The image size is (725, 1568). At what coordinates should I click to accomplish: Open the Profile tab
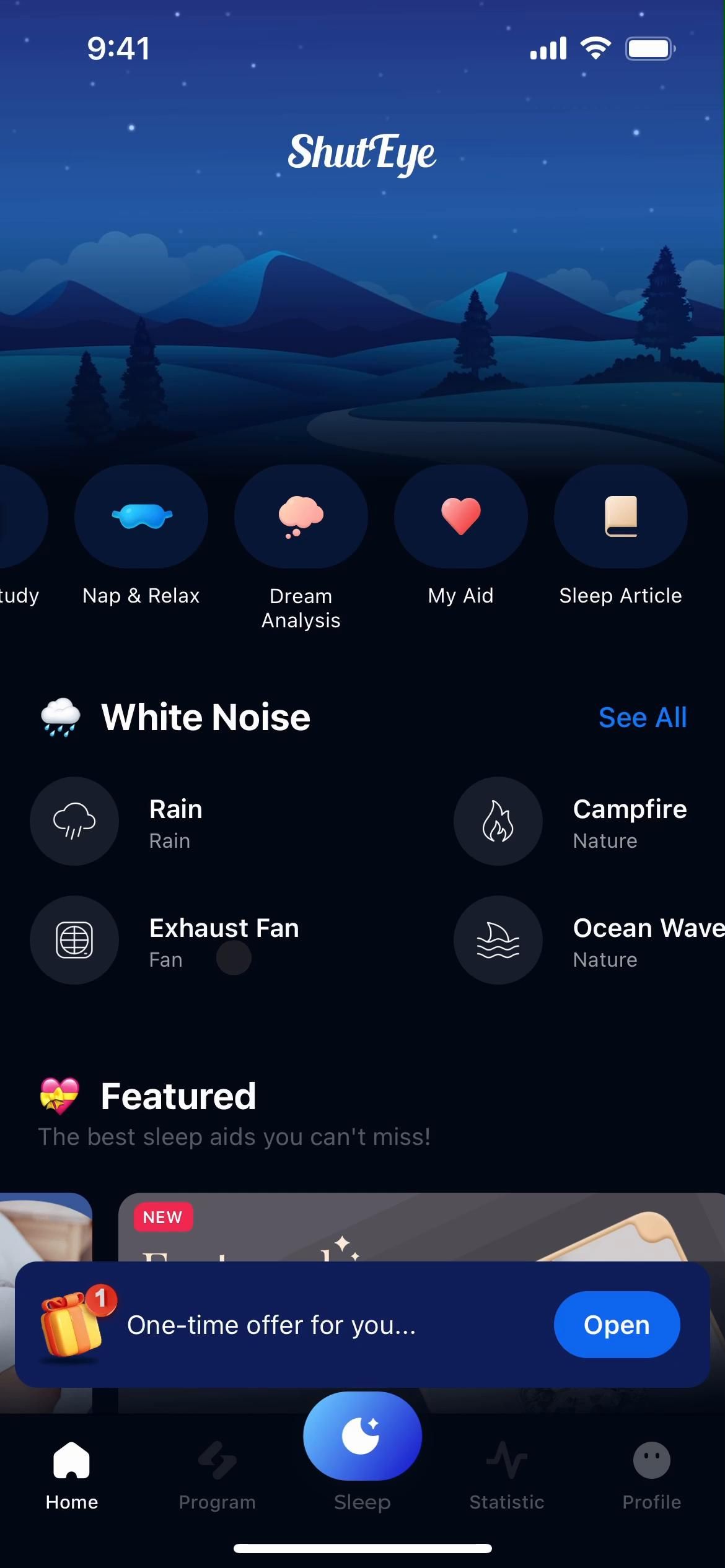click(x=651, y=1475)
